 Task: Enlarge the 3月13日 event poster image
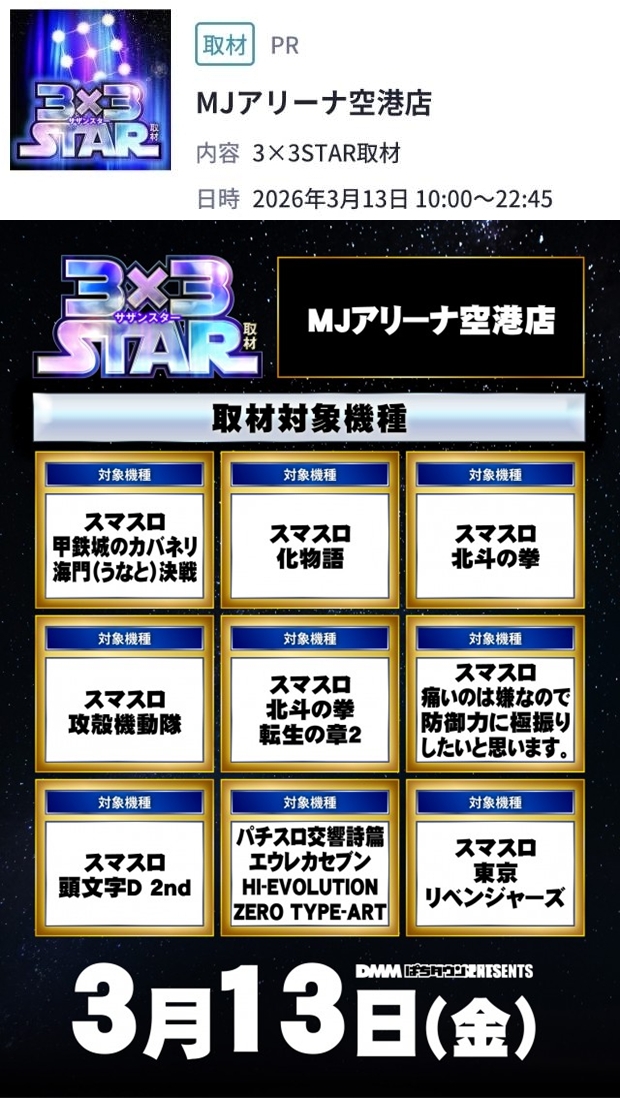point(310,660)
